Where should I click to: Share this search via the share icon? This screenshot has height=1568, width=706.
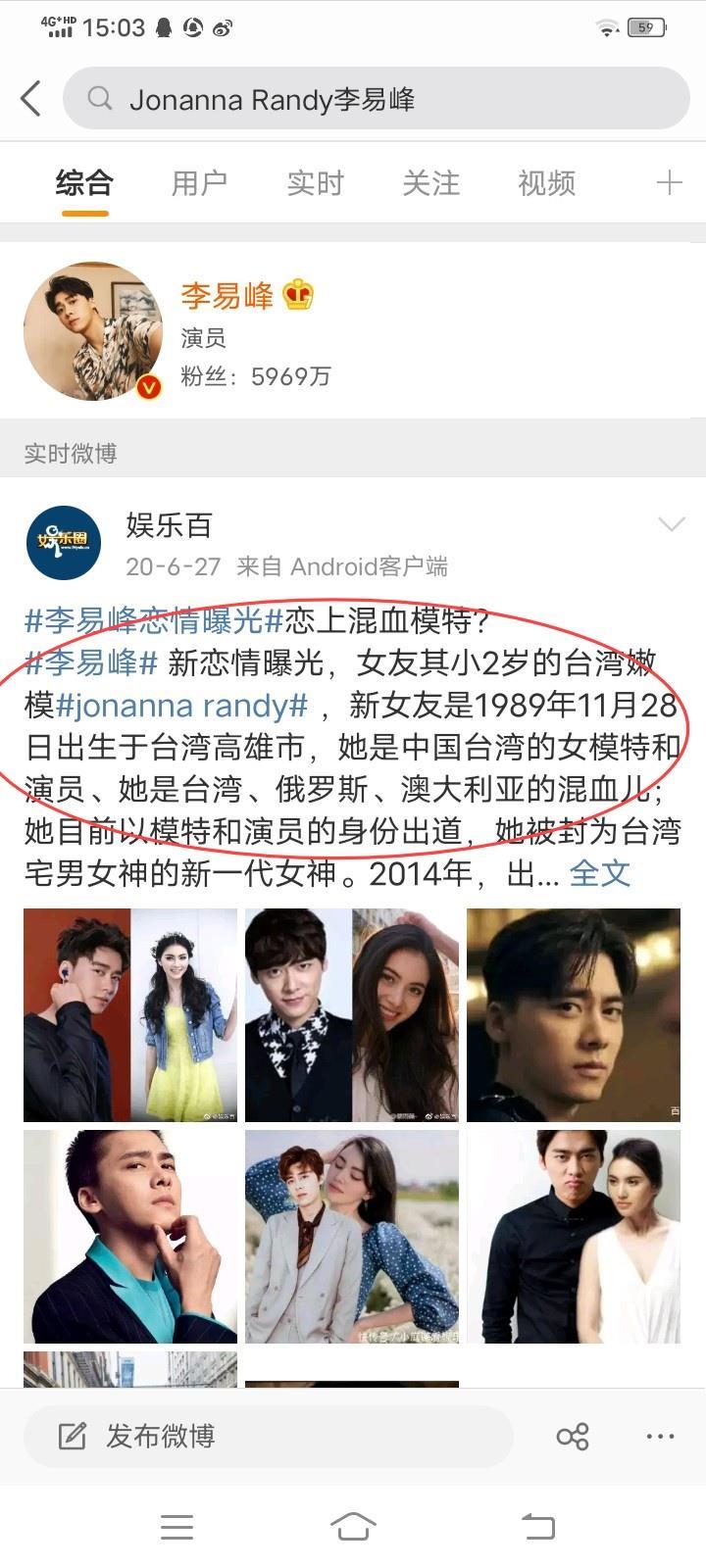click(x=572, y=1437)
